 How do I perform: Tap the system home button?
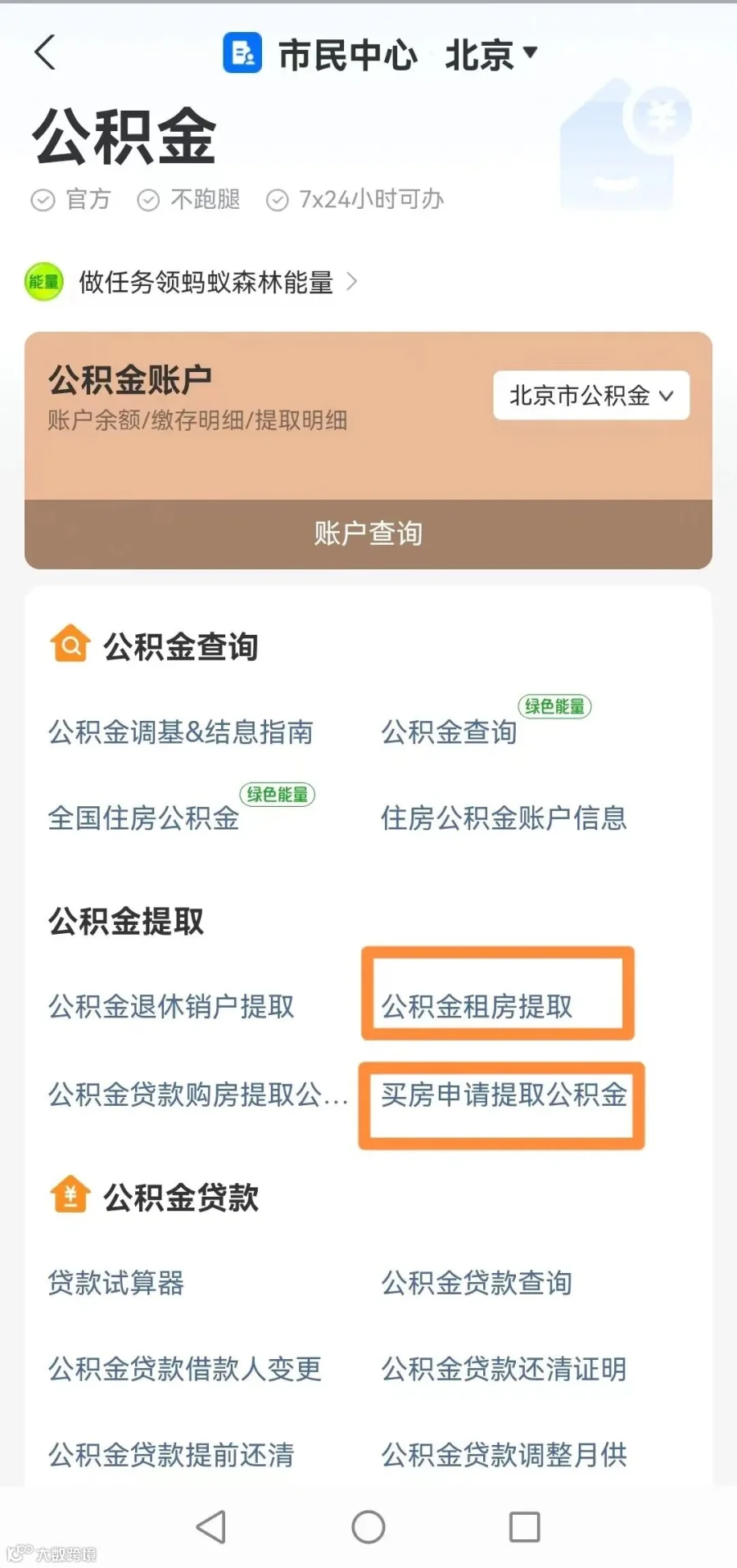pos(368,1527)
